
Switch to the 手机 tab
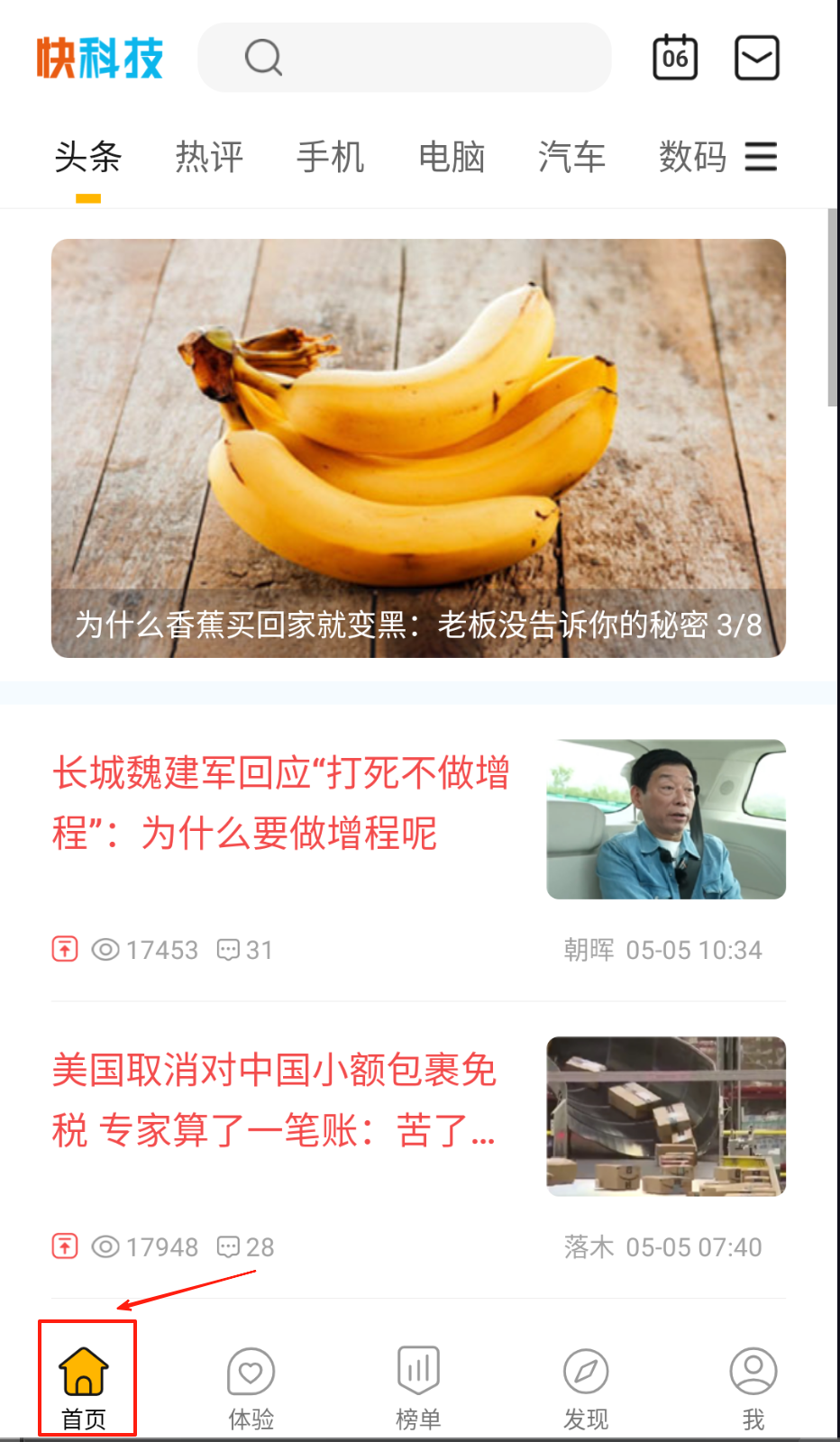pyautogui.click(x=331, y=157)
